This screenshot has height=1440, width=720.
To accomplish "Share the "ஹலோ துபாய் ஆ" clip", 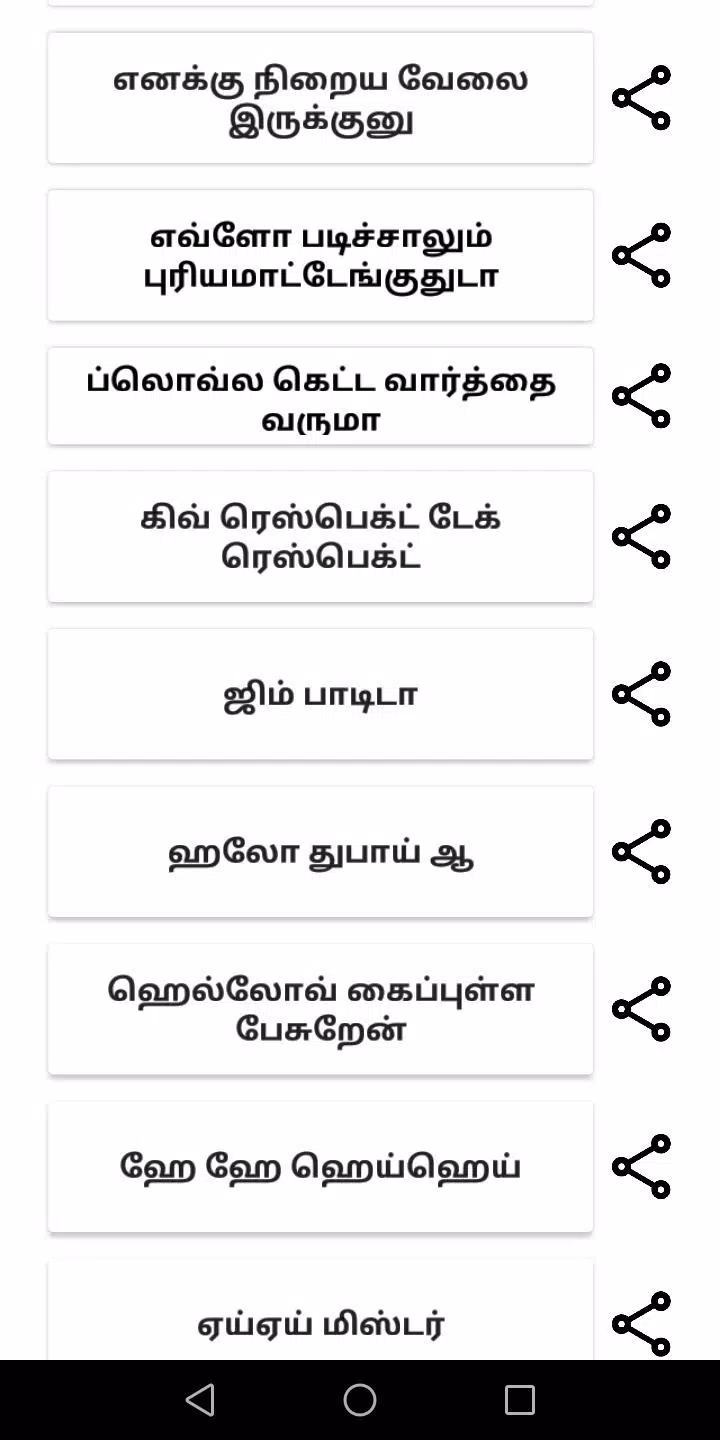I will [641, 851].
